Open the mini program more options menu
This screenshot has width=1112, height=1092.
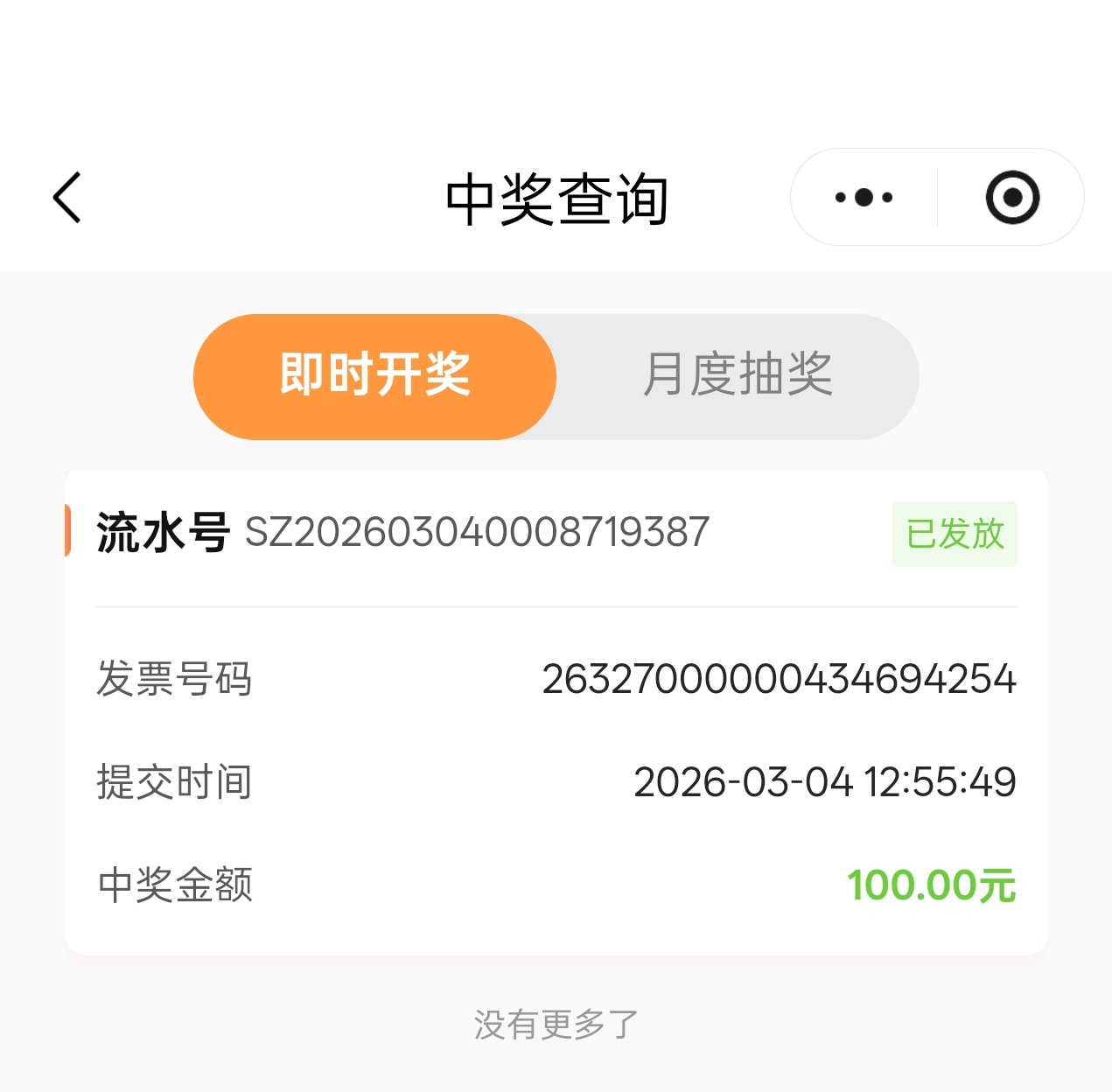pyautogui.click(x=864, y=198)
